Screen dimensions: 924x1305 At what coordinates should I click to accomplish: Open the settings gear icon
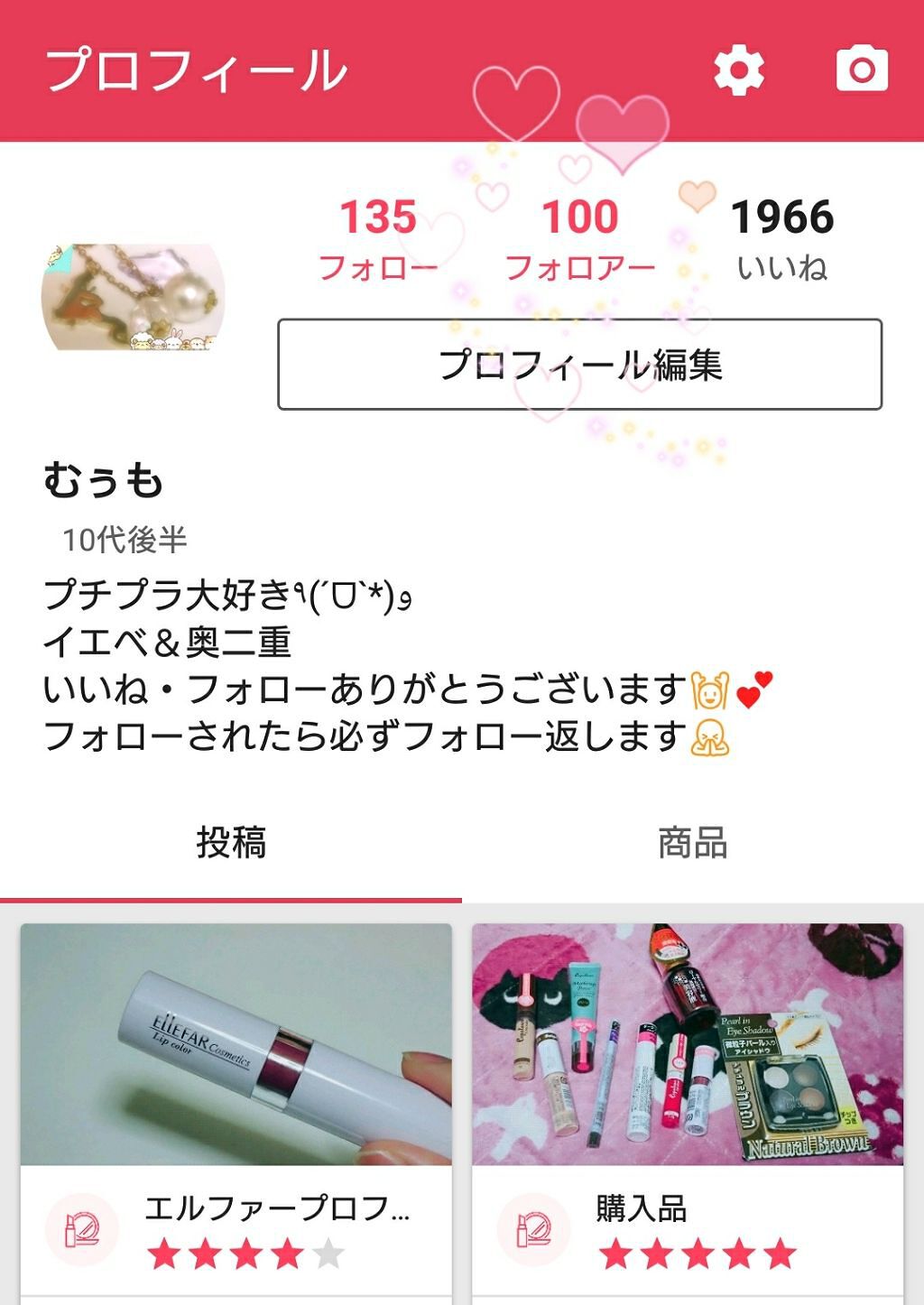click(738, 70)
